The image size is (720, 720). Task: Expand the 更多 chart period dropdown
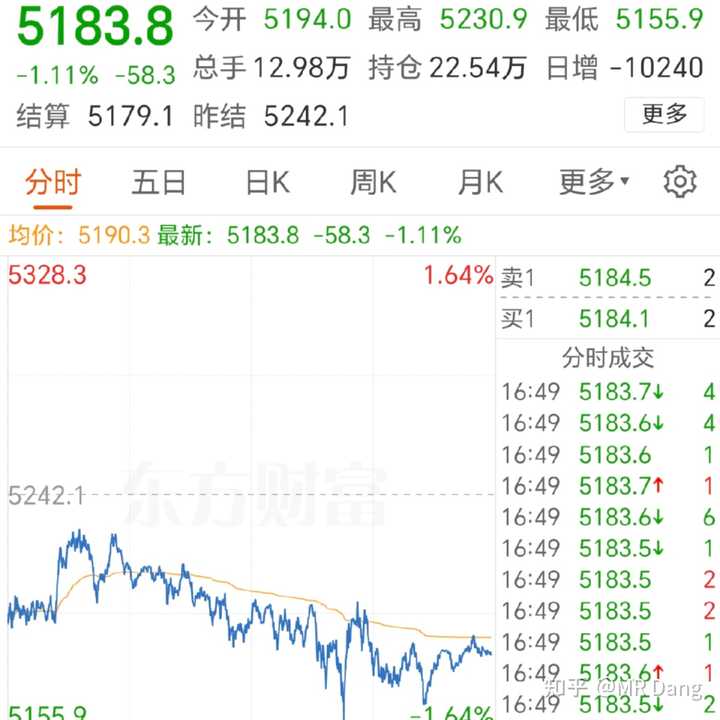(x=594, y=183)
